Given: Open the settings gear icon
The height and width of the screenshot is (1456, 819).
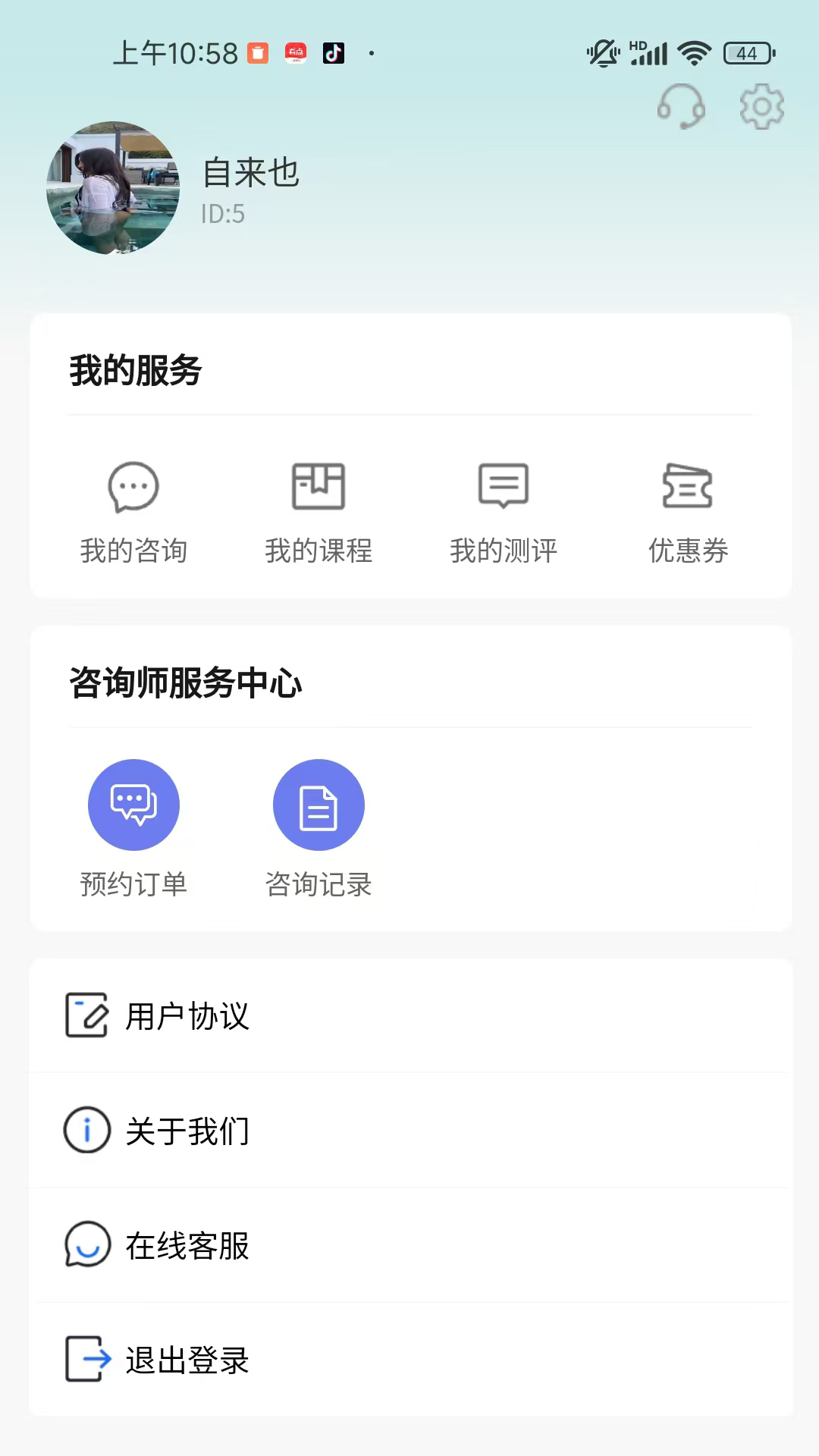Looking at the screenshot, I should pyautogui.click(x=761, y=106).
